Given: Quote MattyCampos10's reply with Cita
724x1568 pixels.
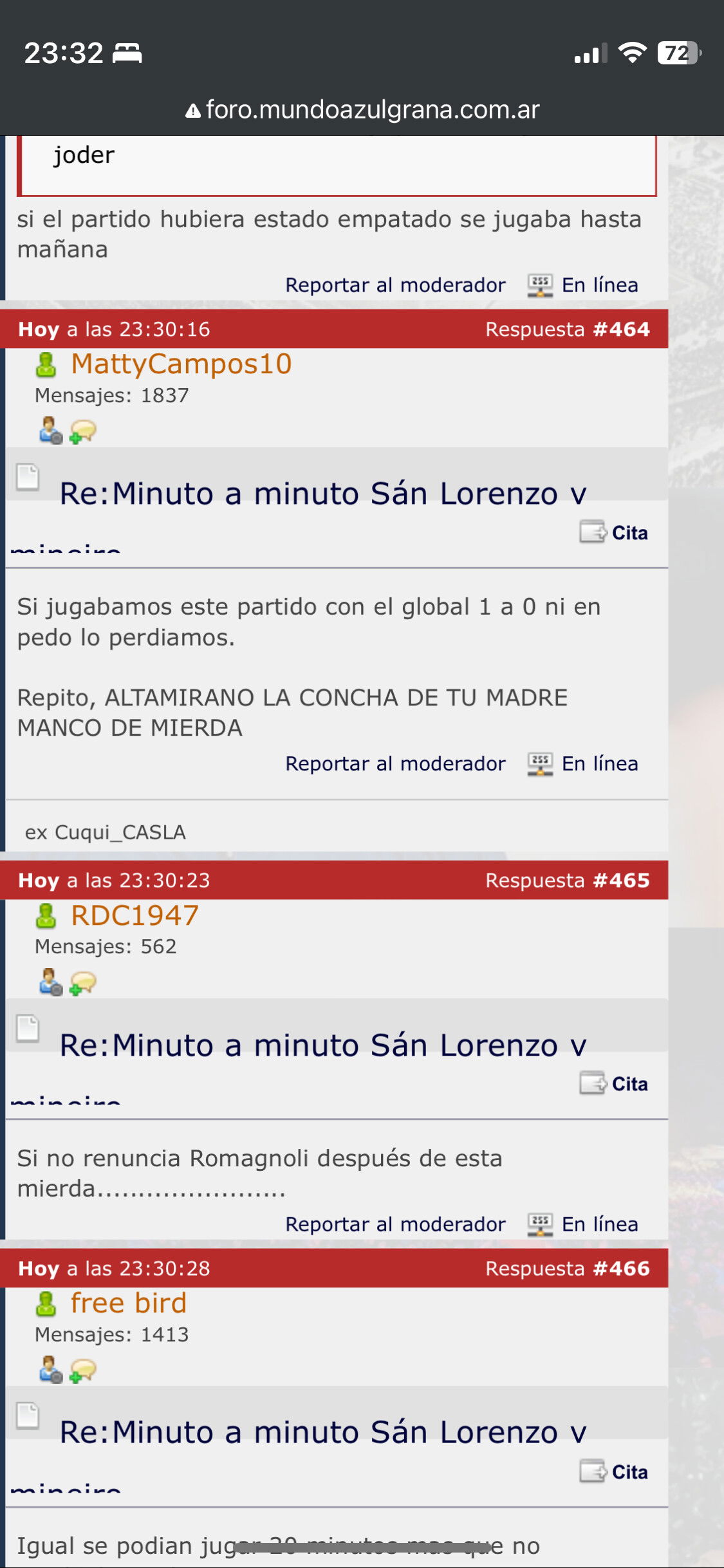Looking at the screenshot, I should [614, 532].
